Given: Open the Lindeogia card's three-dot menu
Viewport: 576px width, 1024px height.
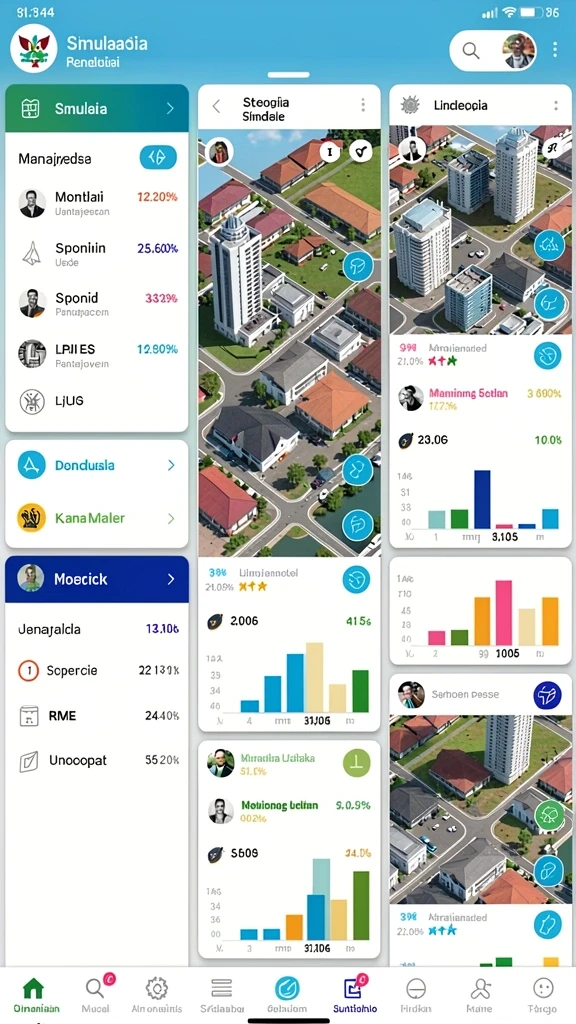Looking at the screenshot, I should [556, 106].
